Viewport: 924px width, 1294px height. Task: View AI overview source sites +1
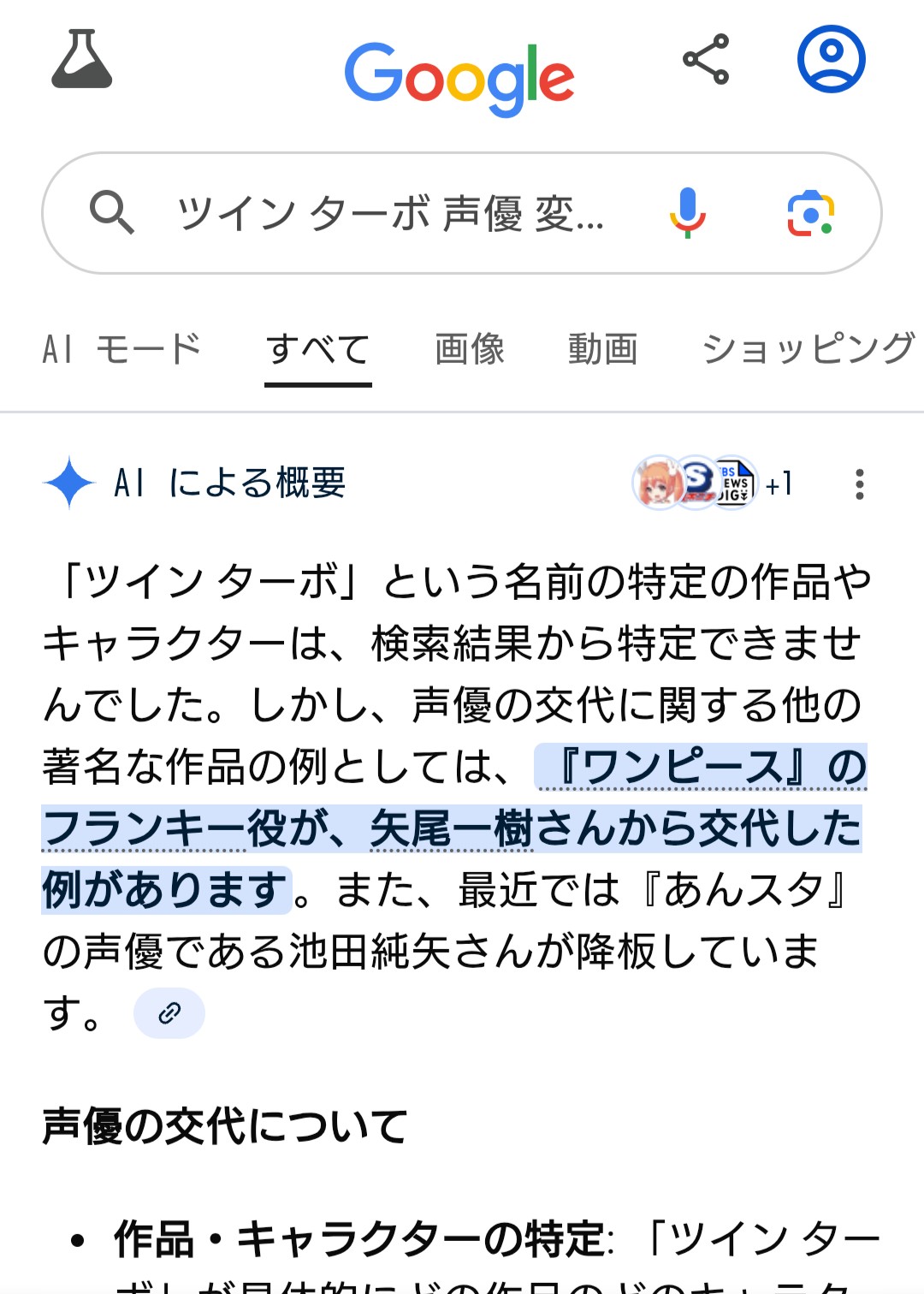point(713,484)
